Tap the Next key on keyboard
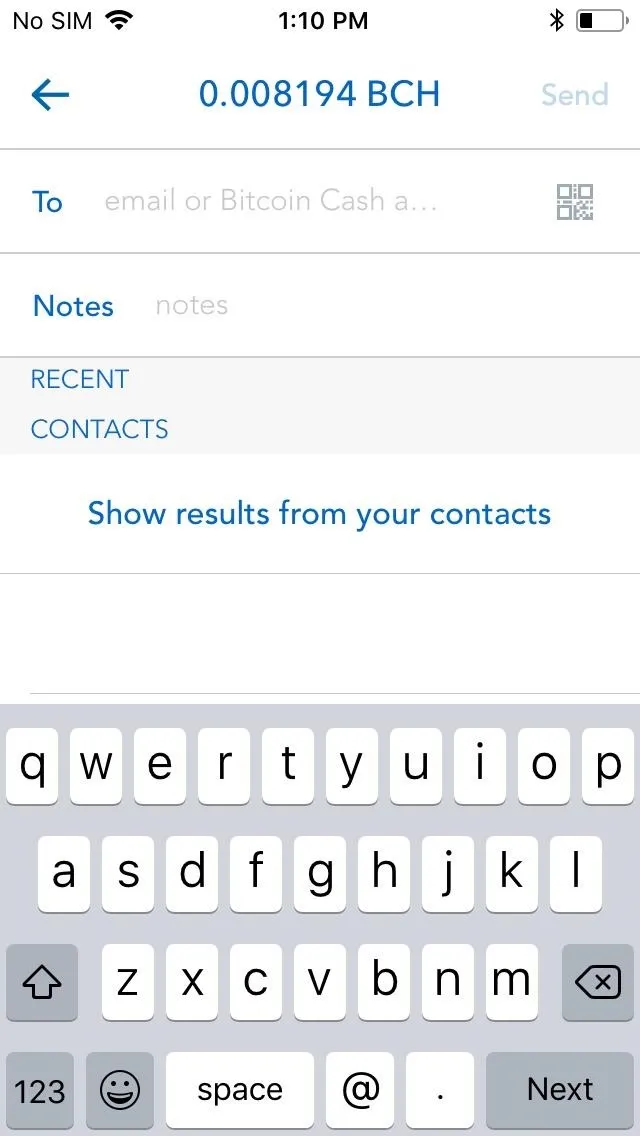Image resolution: width=640 pixels, height=1136 pixels. pyautogui.click(x=560, y=1089)
